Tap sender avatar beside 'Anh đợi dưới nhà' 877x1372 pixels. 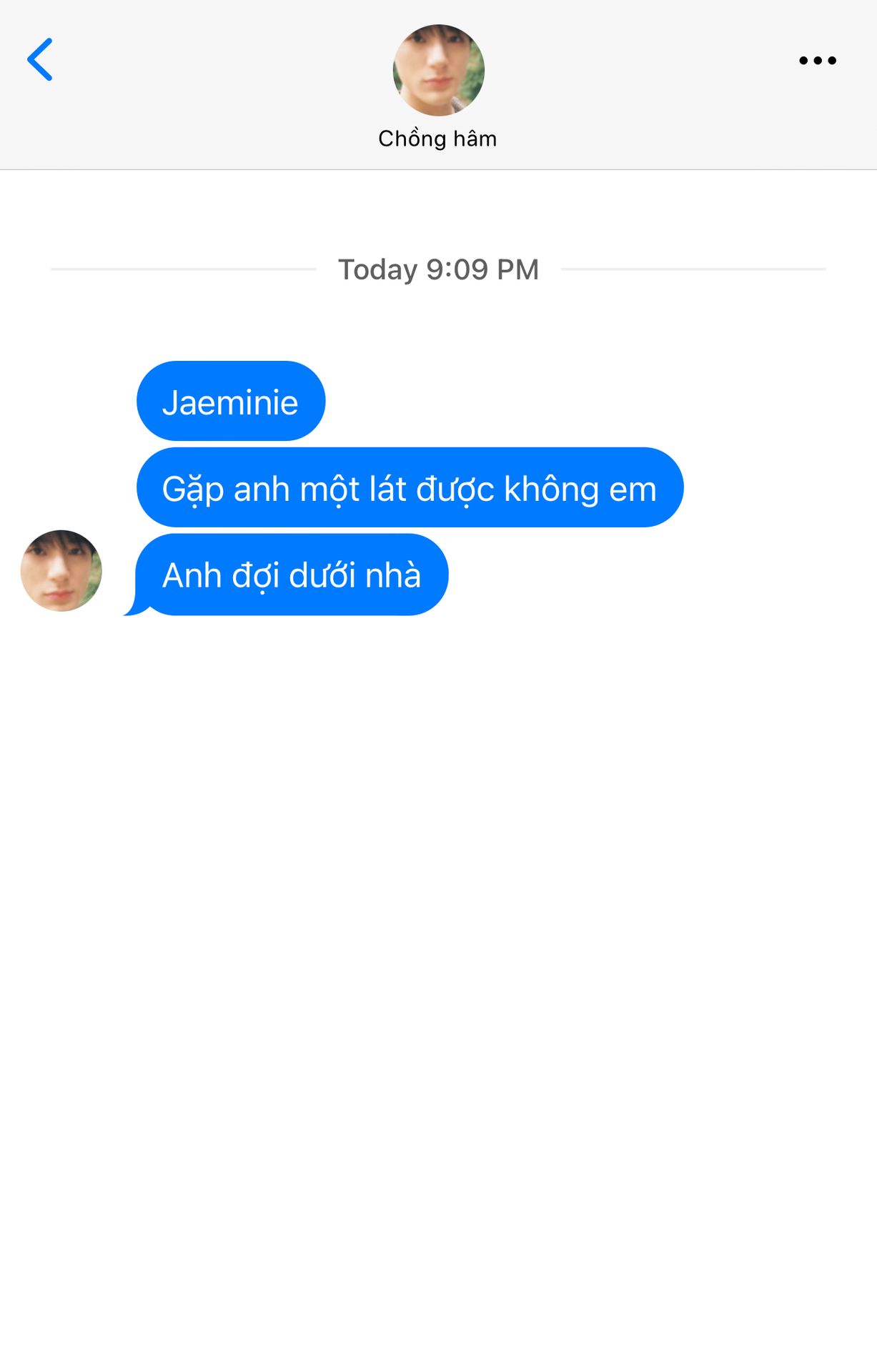pos(61,570)
